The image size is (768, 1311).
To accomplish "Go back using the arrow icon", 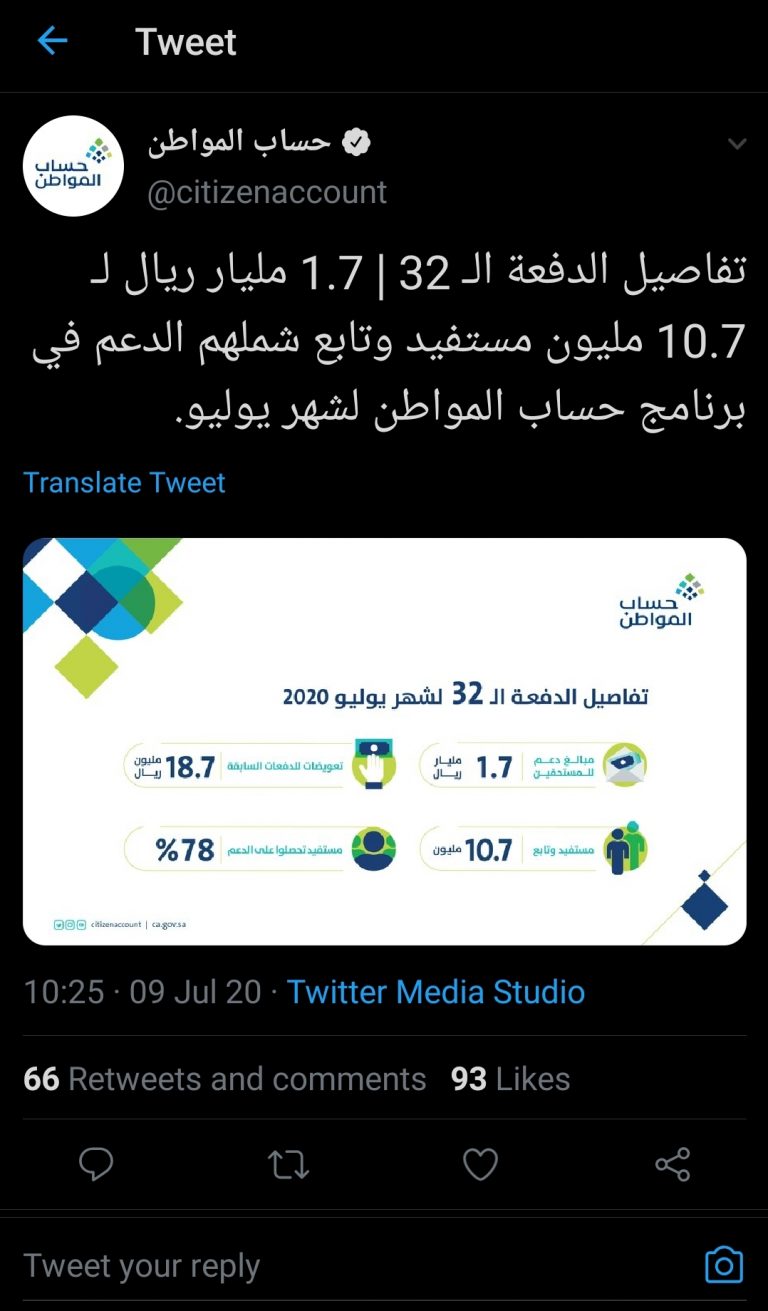I will point(51,41).
